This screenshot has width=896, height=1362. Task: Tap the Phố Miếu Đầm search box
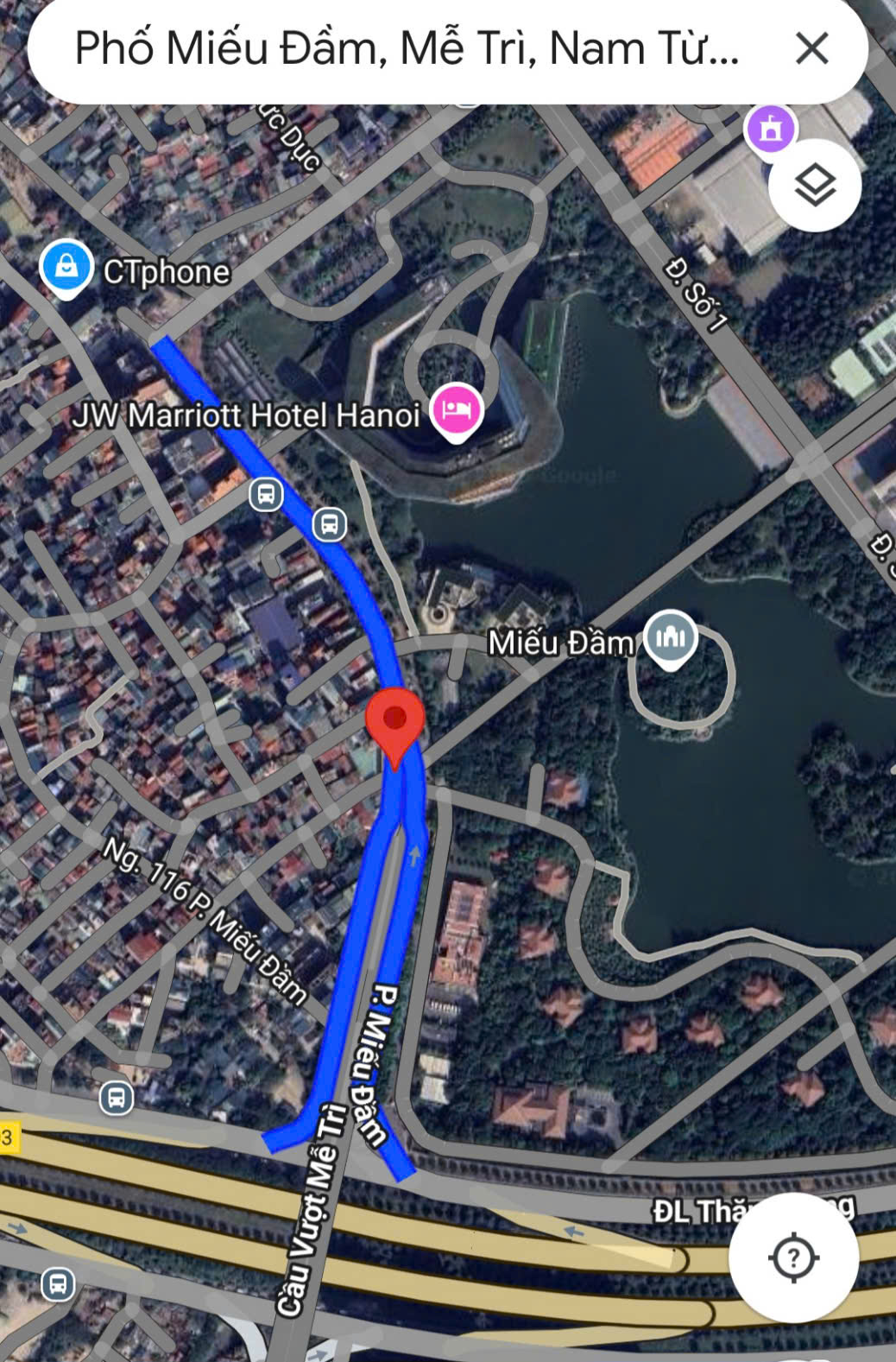click(406, 49)
